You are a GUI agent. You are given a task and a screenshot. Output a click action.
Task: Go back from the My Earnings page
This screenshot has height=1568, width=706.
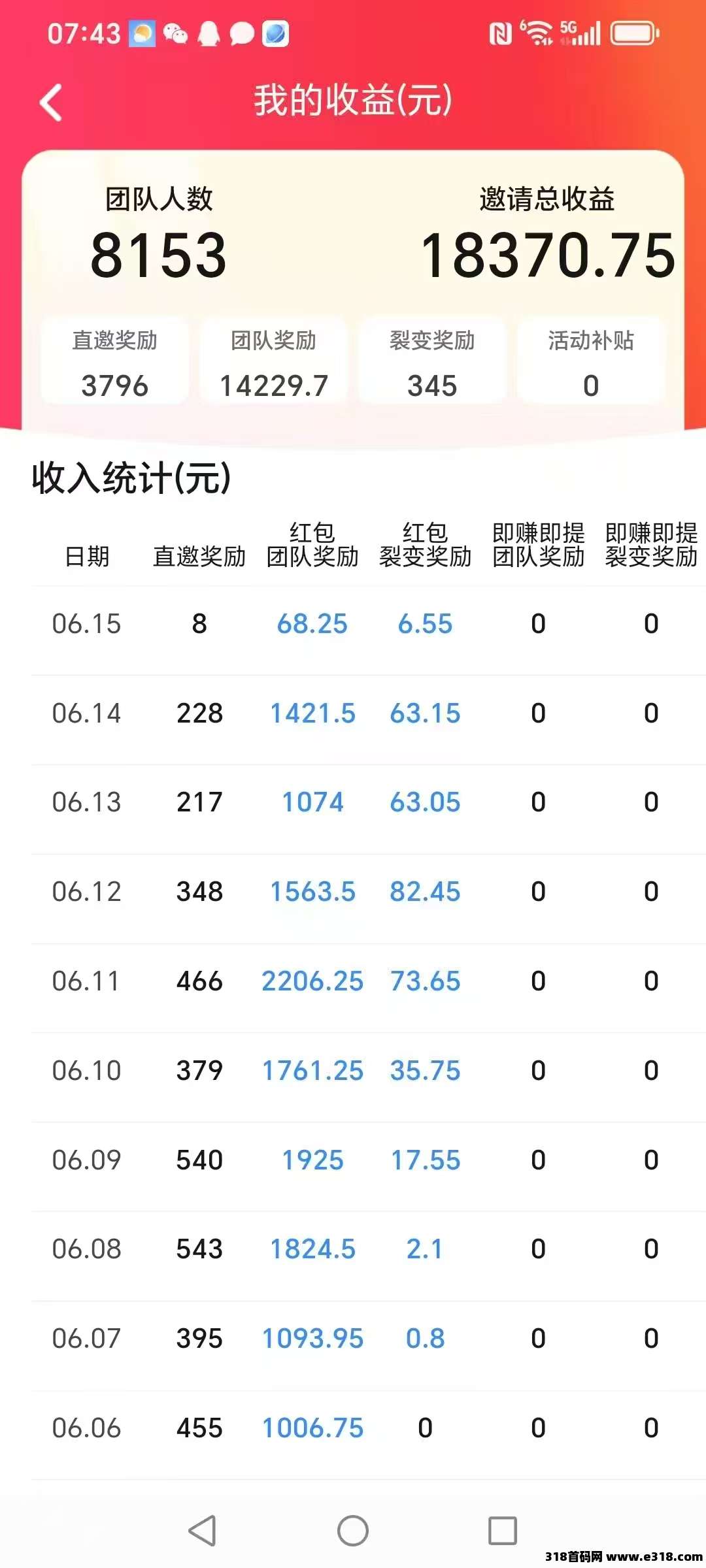click(x=51, y=103)
